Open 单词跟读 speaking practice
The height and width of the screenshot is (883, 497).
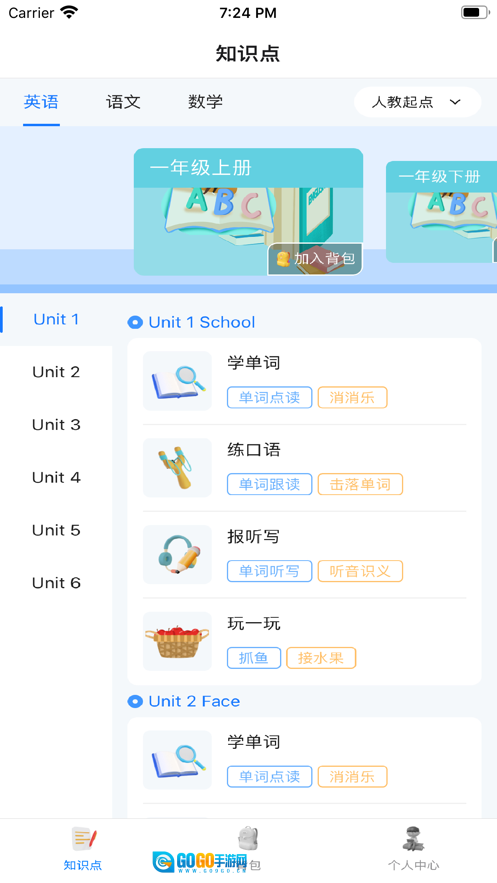coord(270,484)
